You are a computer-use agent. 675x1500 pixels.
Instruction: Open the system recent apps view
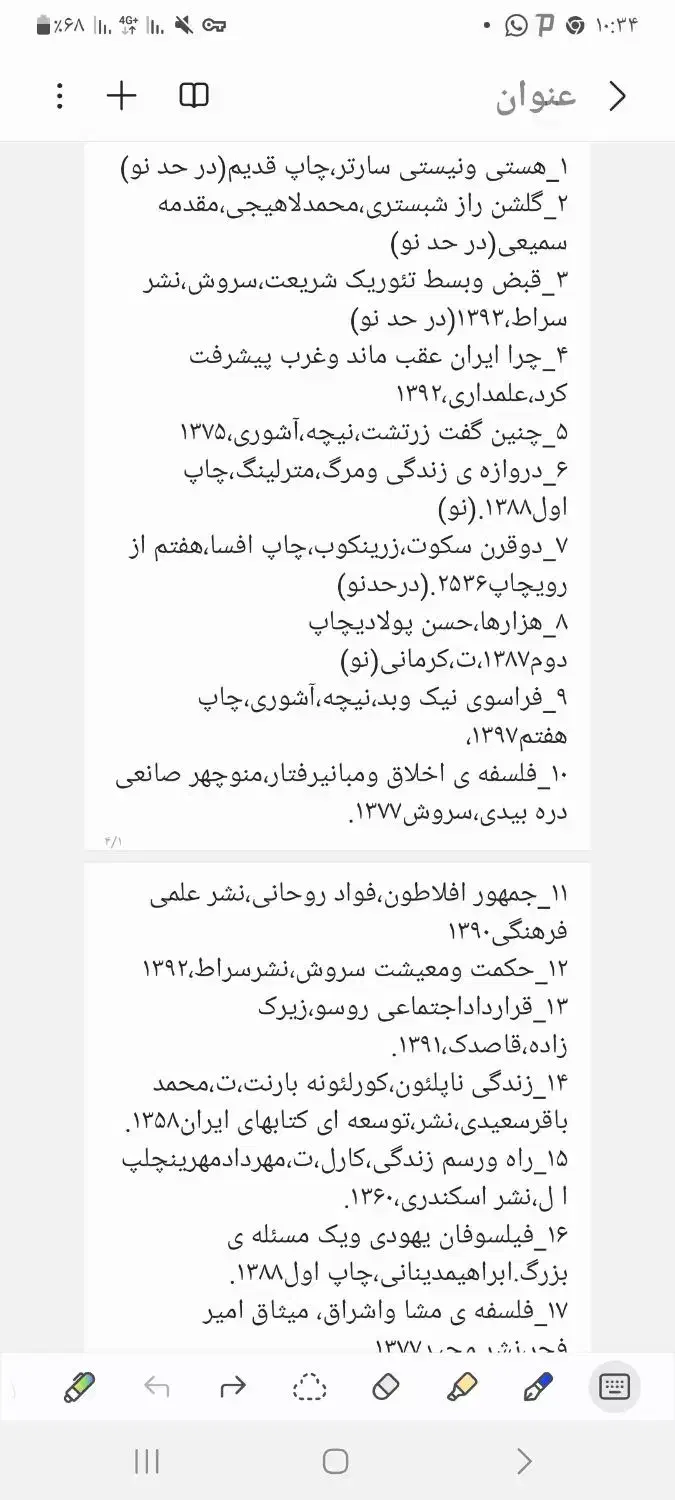click(147, 1462)
